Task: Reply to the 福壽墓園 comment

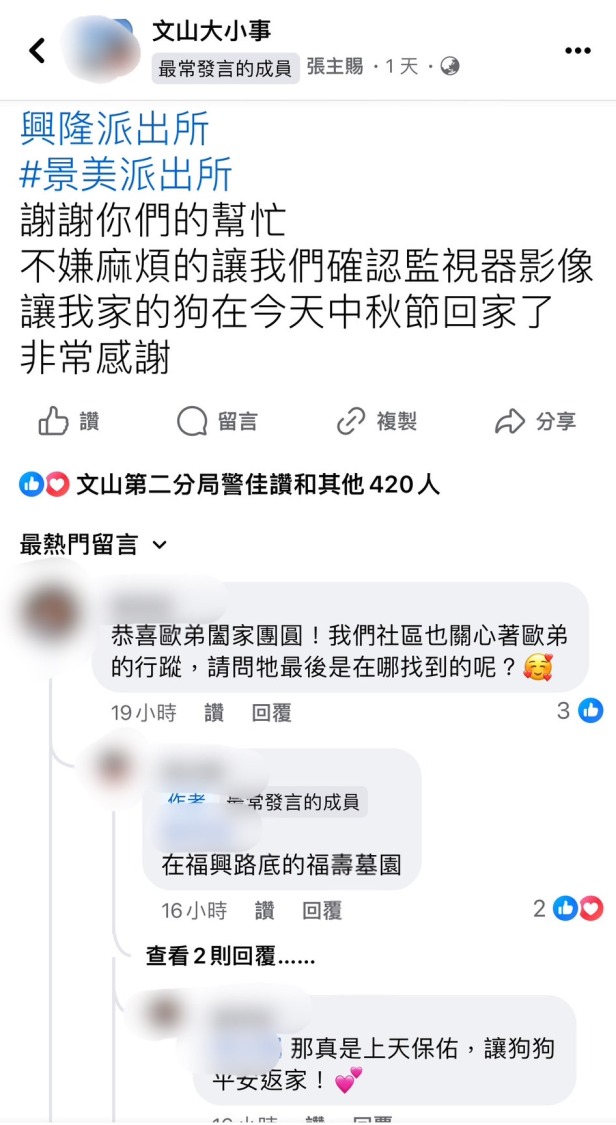Action: tap(322, 910)
